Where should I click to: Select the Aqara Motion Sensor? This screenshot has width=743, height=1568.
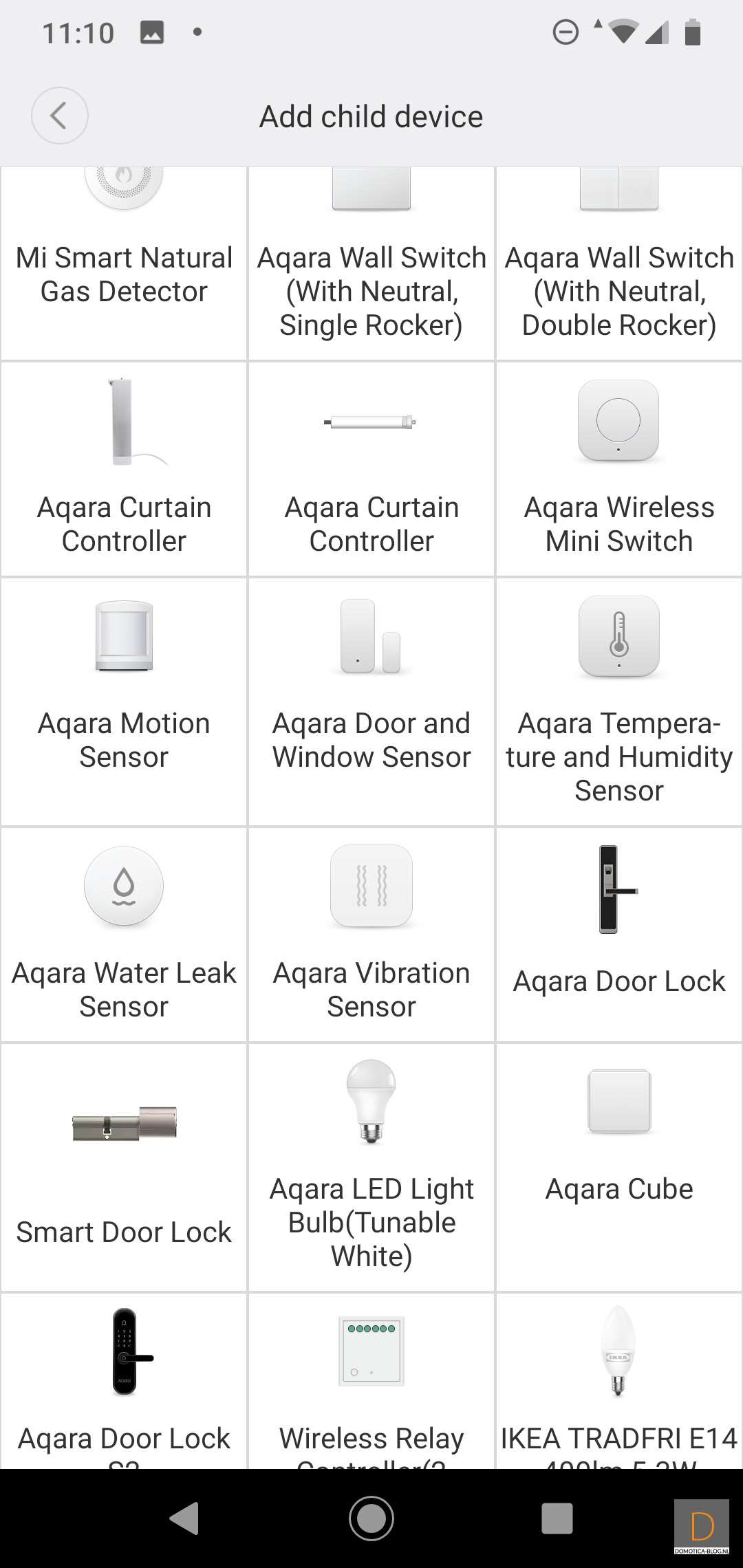[124, 700]
